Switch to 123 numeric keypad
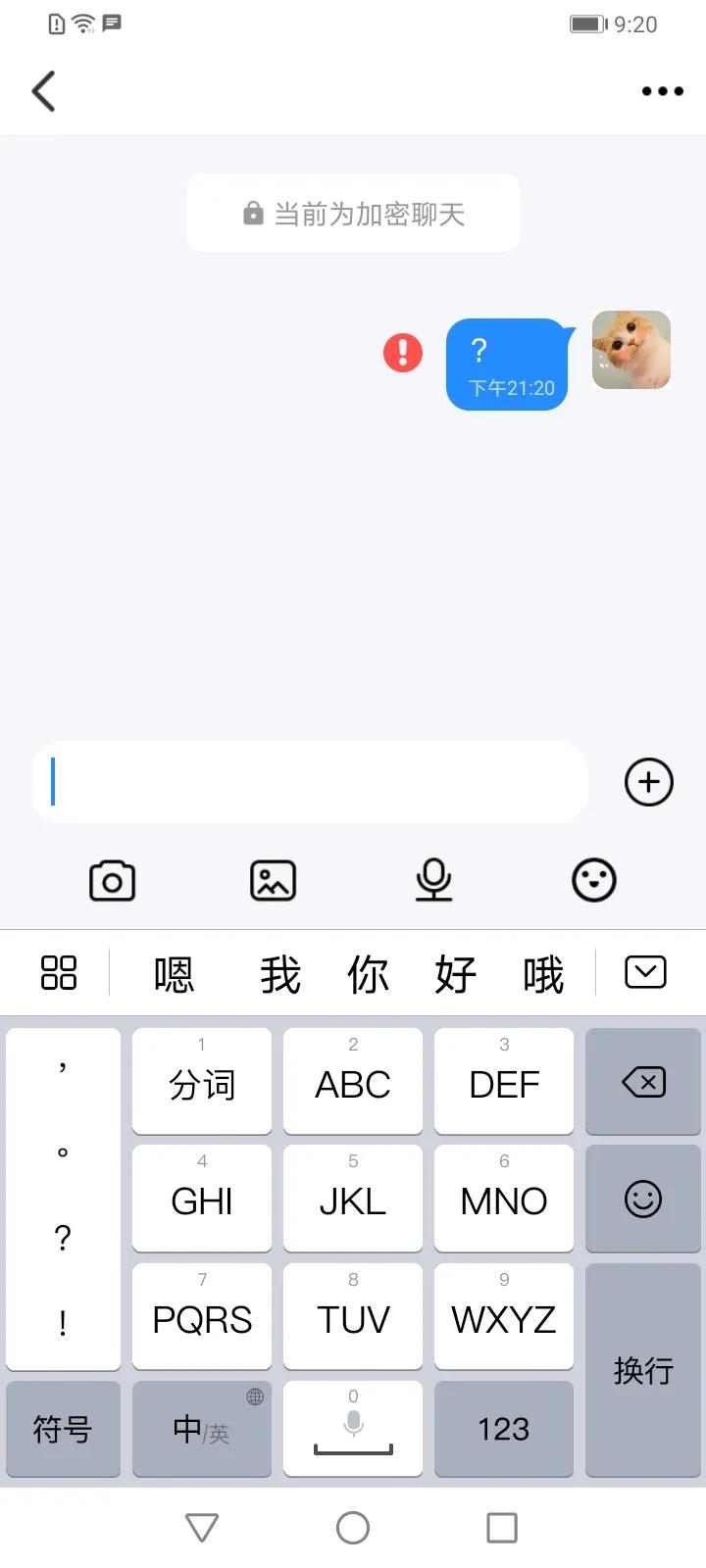The height and width of the screenshot is (1568, 706). click(x=503, y=1429)
